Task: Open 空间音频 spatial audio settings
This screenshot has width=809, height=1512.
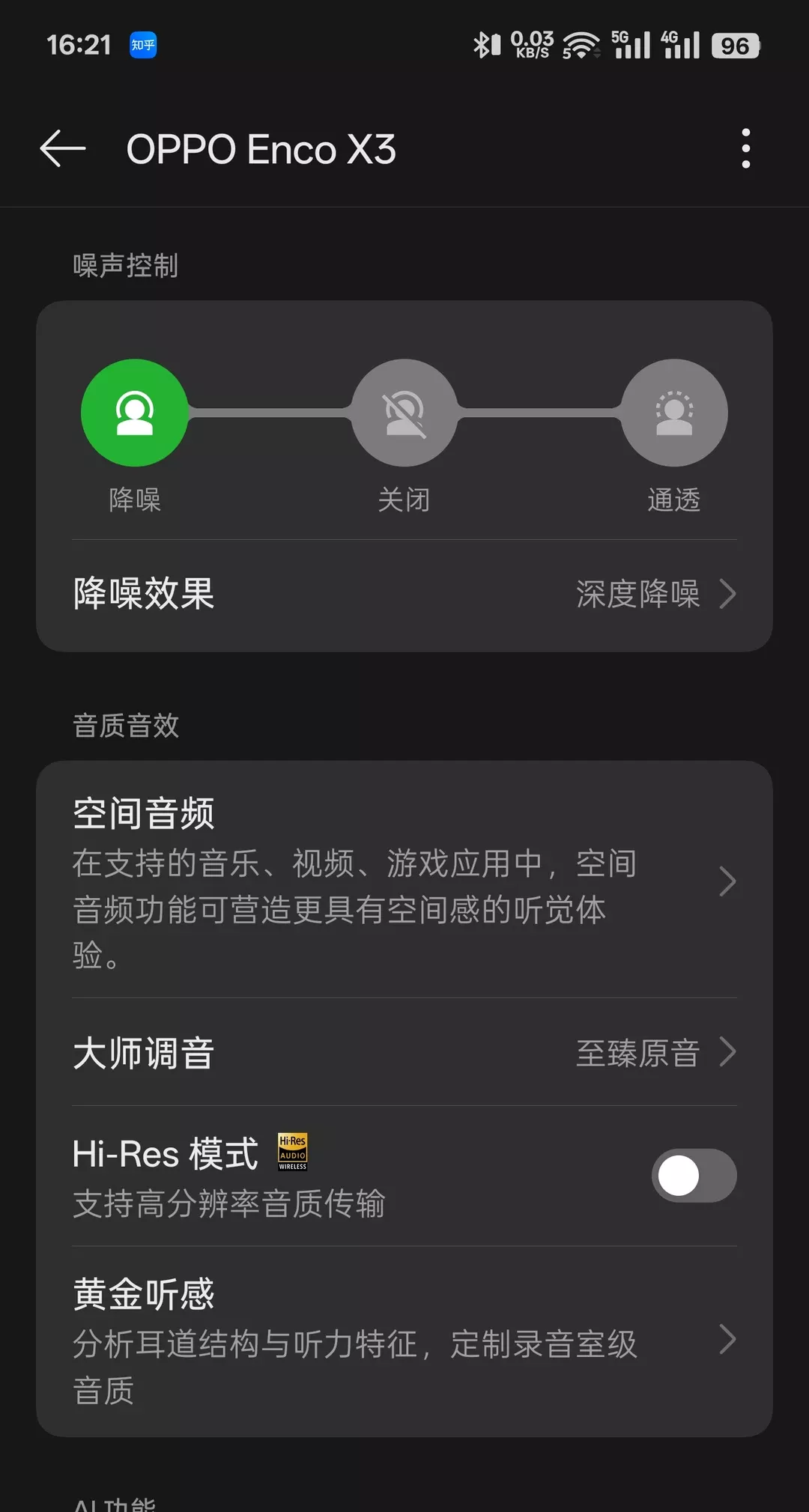Action: tap(404, 881)
